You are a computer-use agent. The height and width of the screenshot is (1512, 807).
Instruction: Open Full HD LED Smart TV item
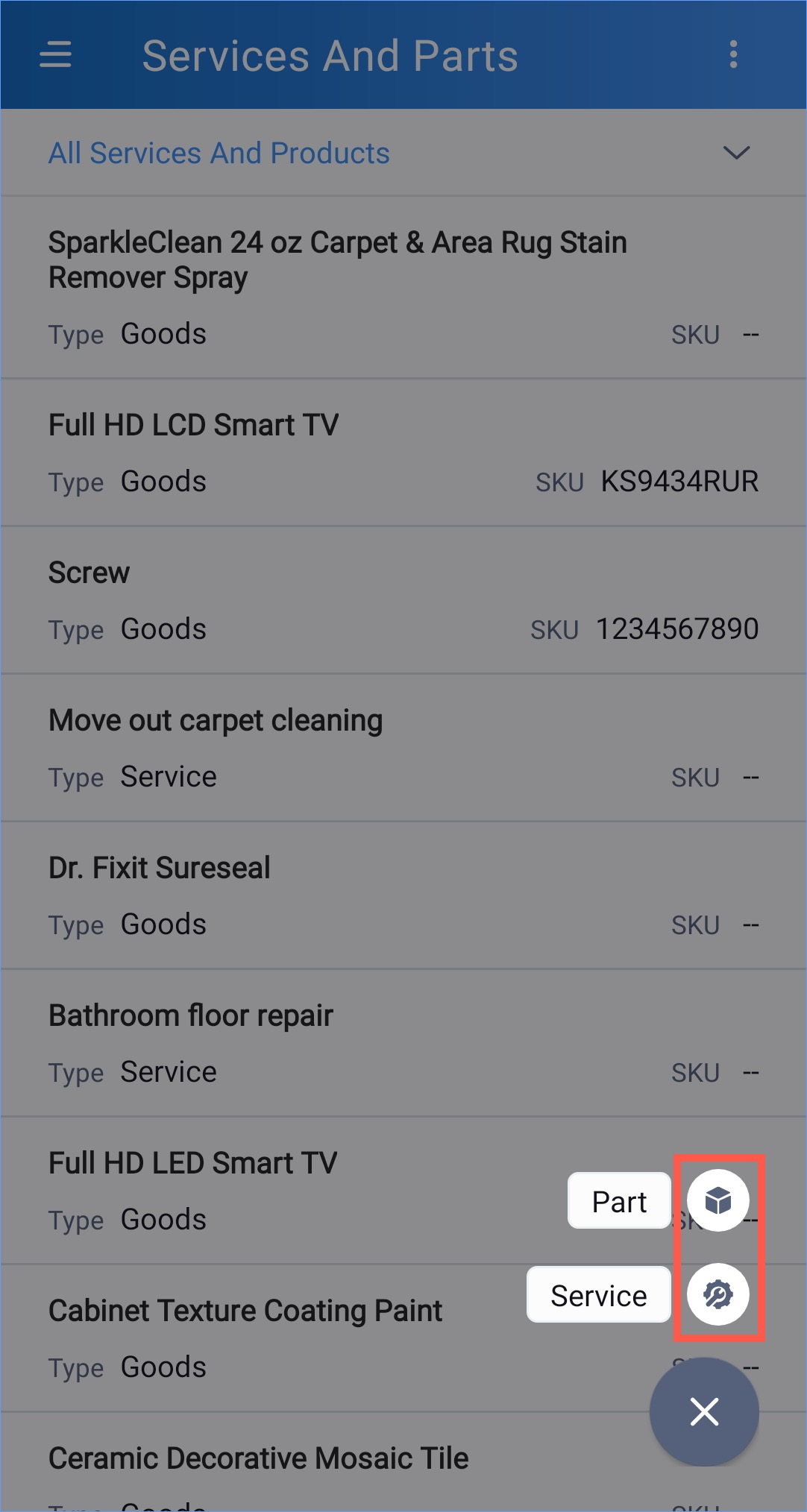tap(192, 1163)
